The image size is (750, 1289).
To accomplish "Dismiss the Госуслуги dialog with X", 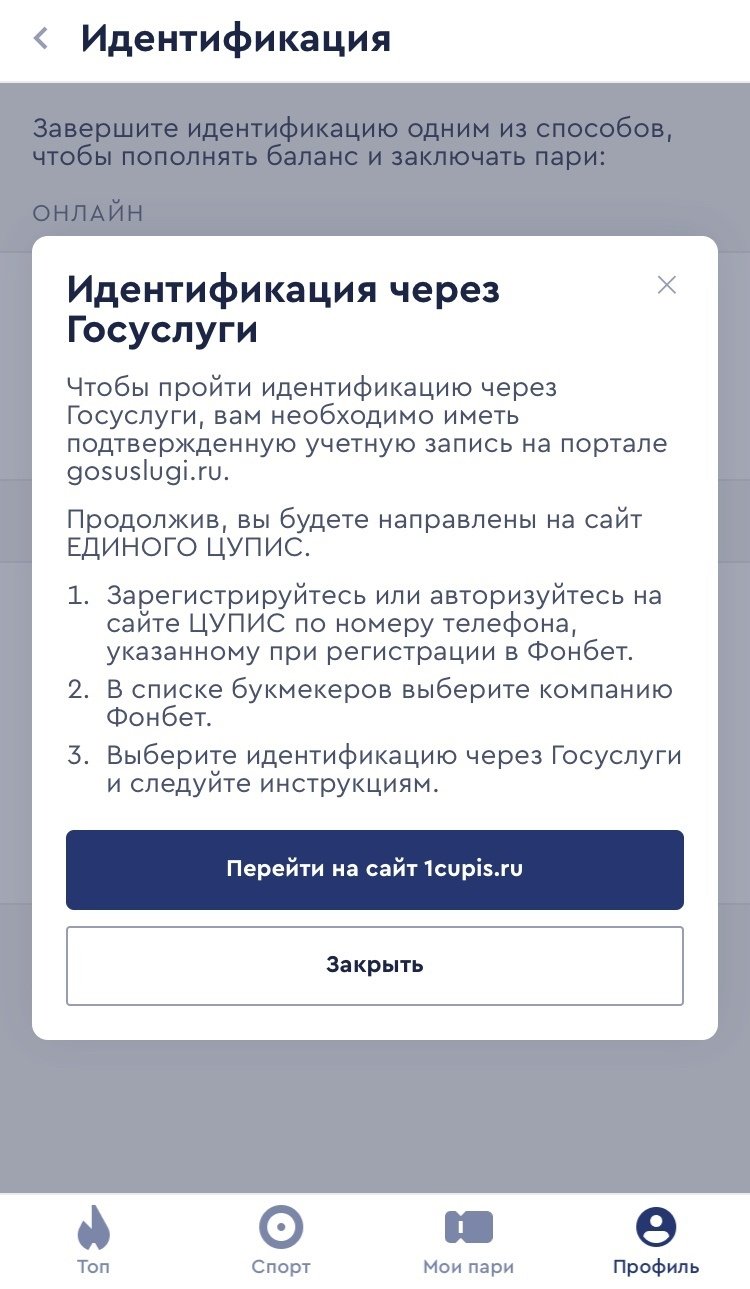I will (667, 285).
